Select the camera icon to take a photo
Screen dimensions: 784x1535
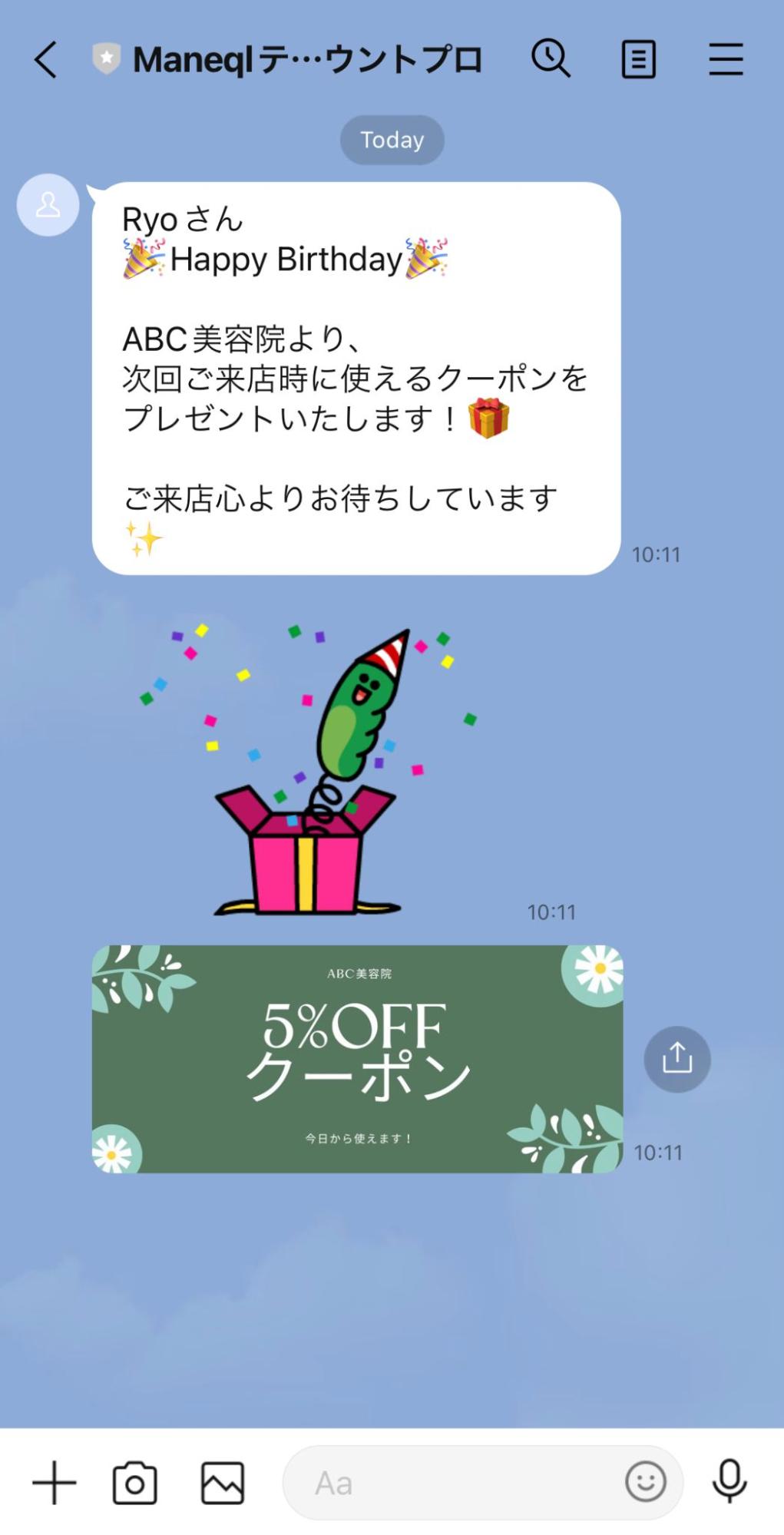pyautogui.click(x=135, y=1483)
